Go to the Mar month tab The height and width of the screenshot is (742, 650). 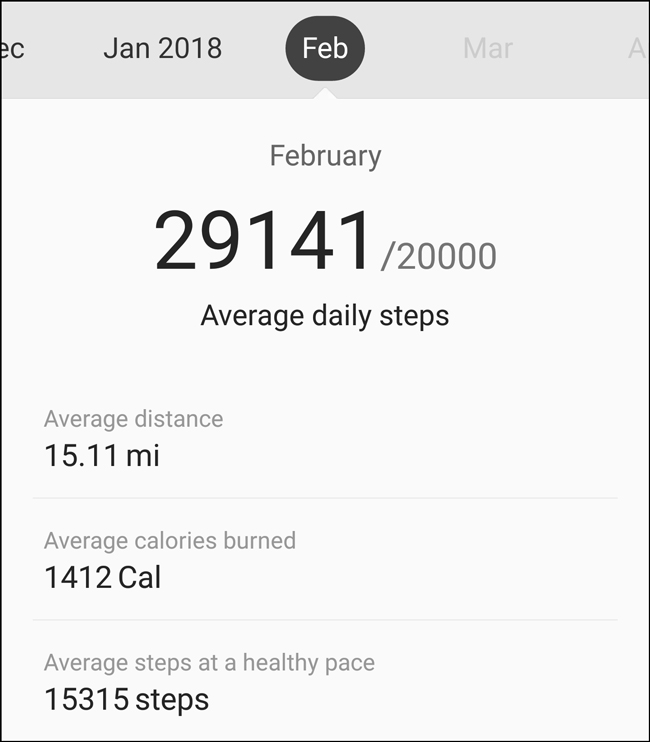tap(488, 48)
